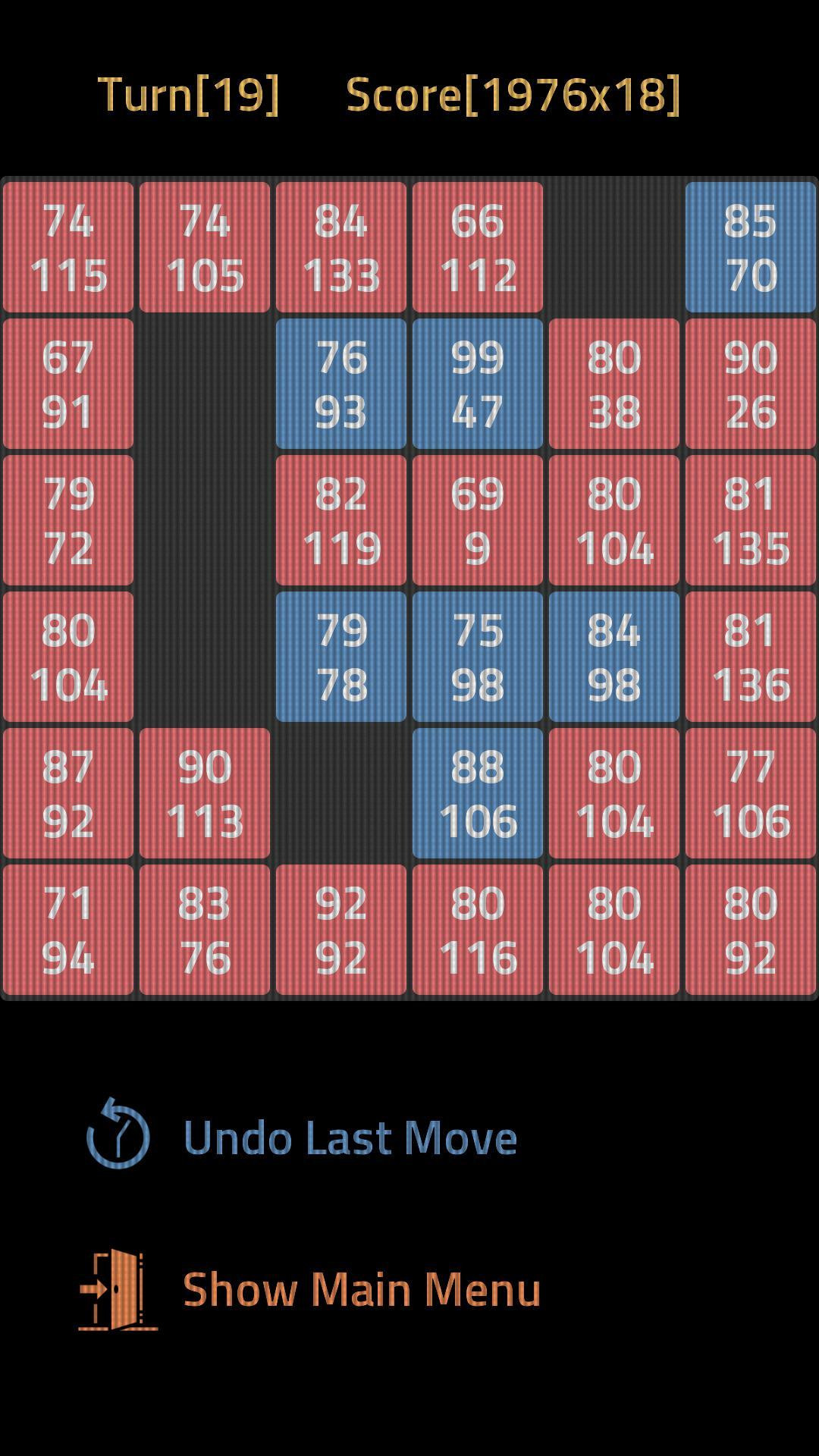Viewport: 819px width, 1456px height.
Task: Tap the red tile 77 over 106
Action: [751, 793]
